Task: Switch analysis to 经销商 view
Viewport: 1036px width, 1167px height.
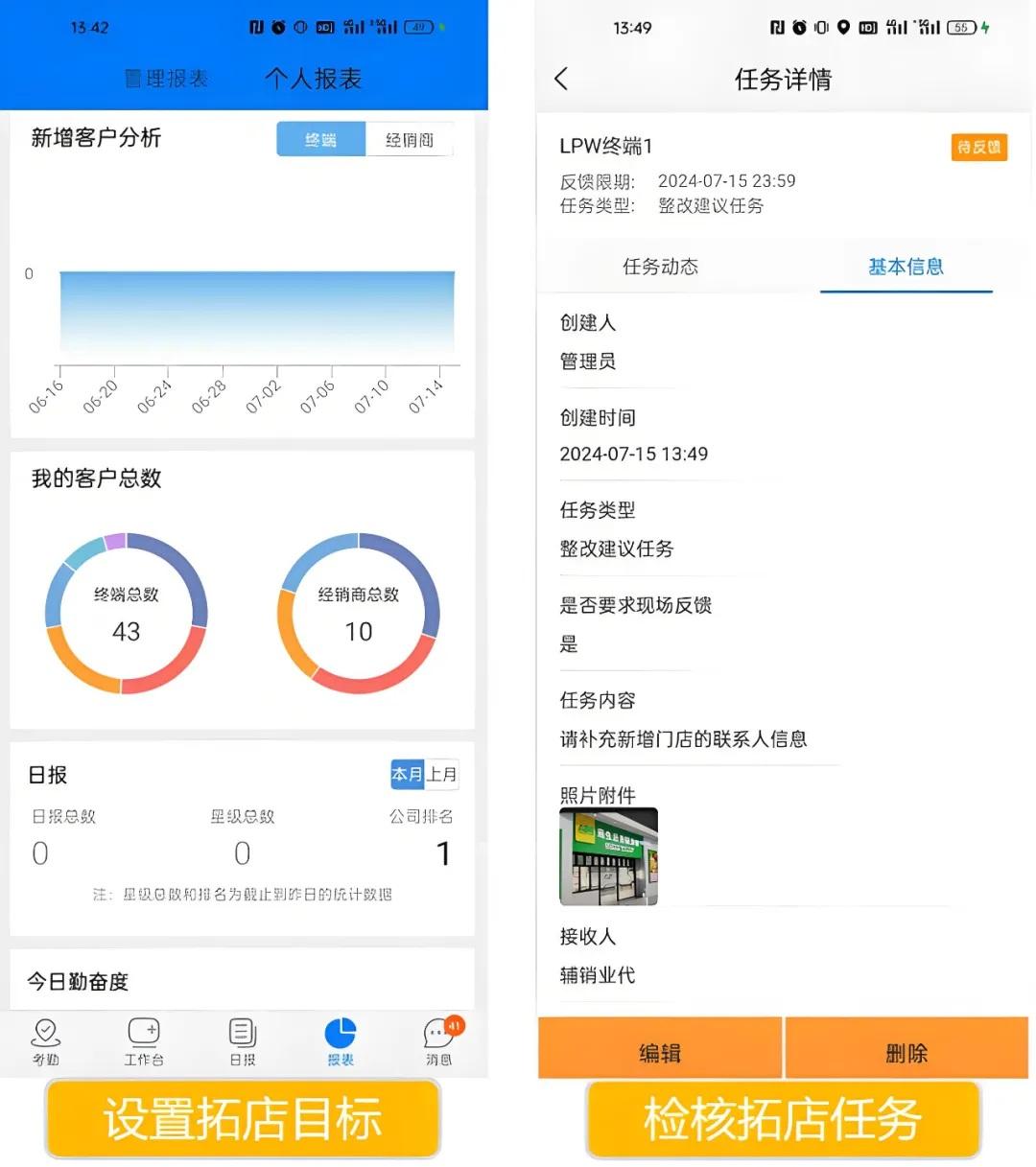Action: (409, 138)
